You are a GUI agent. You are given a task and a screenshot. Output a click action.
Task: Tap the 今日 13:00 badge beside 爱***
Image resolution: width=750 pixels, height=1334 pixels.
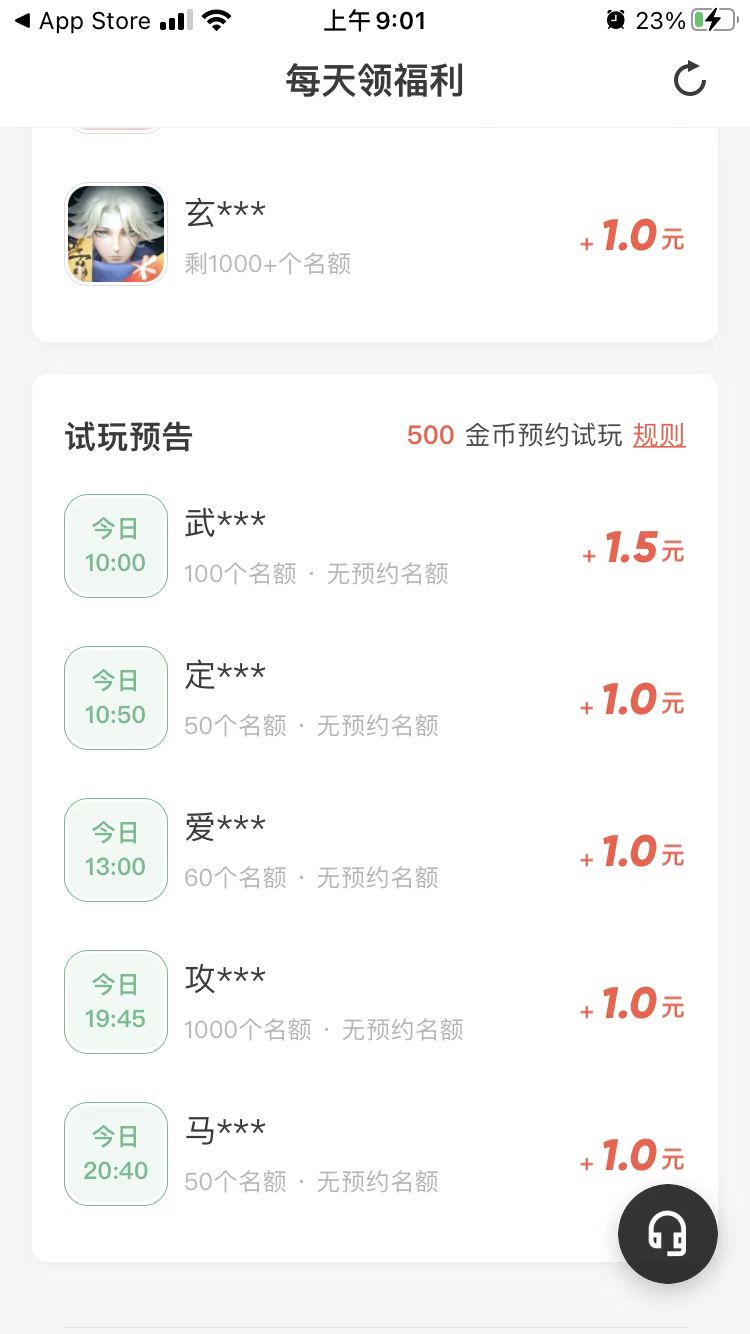coord(116,850)
